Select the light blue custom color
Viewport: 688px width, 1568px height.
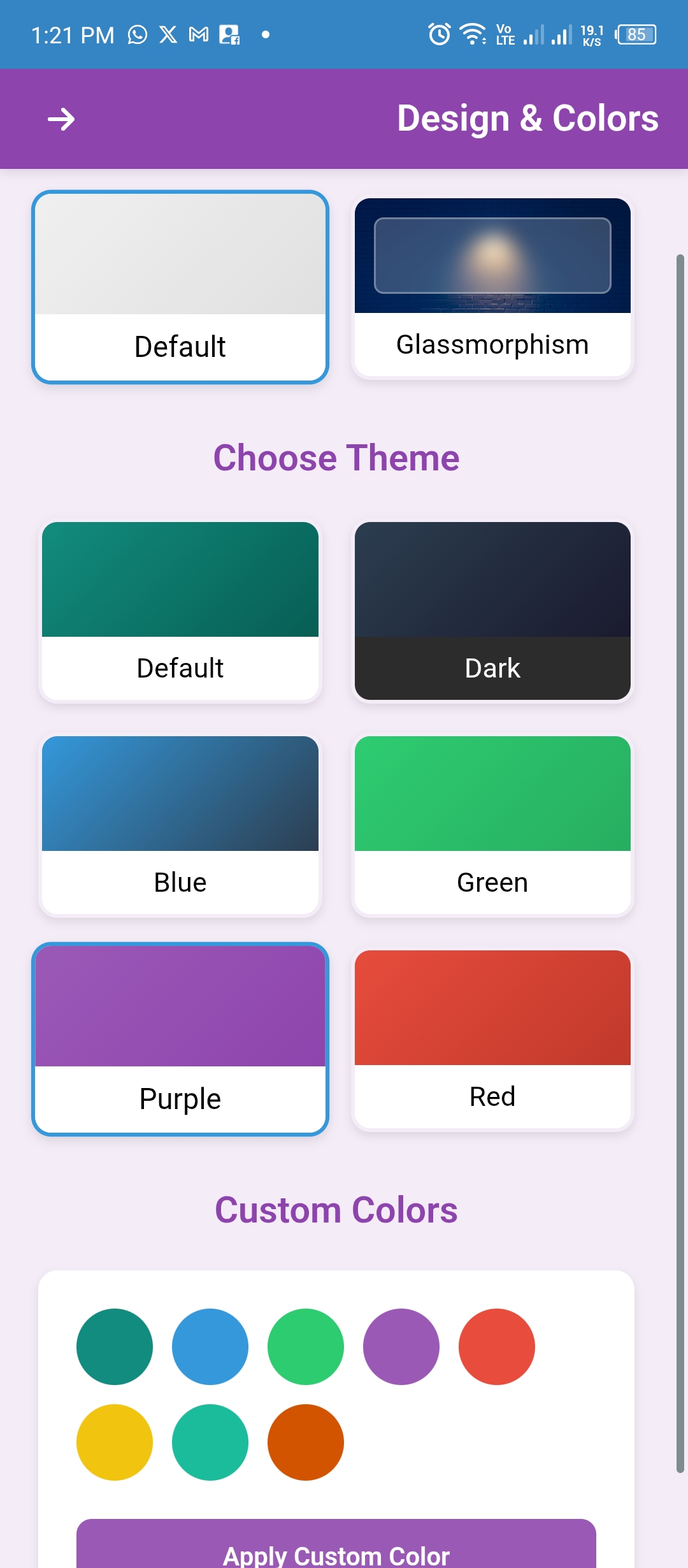coord(210,1346)
